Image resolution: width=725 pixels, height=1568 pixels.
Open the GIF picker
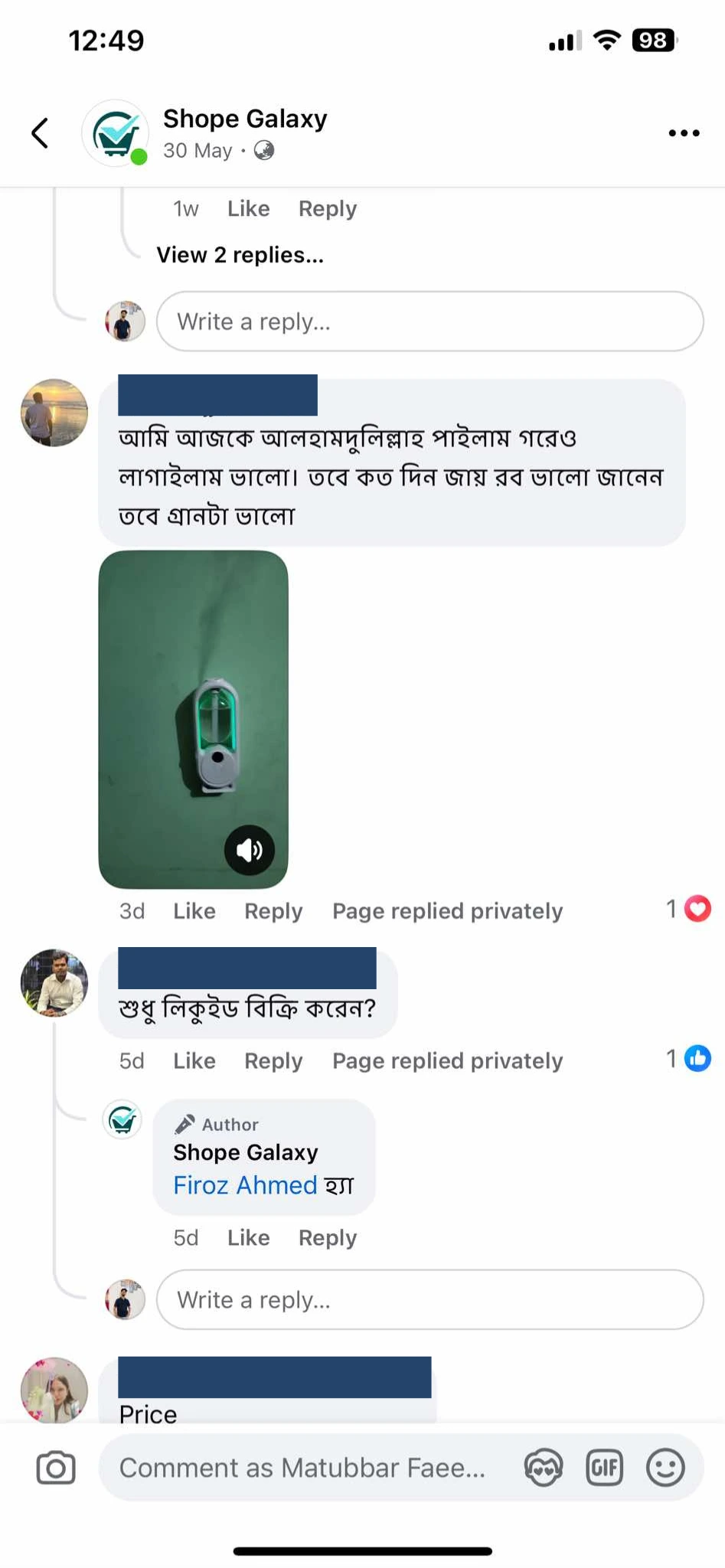click(x=604, y=1468)
